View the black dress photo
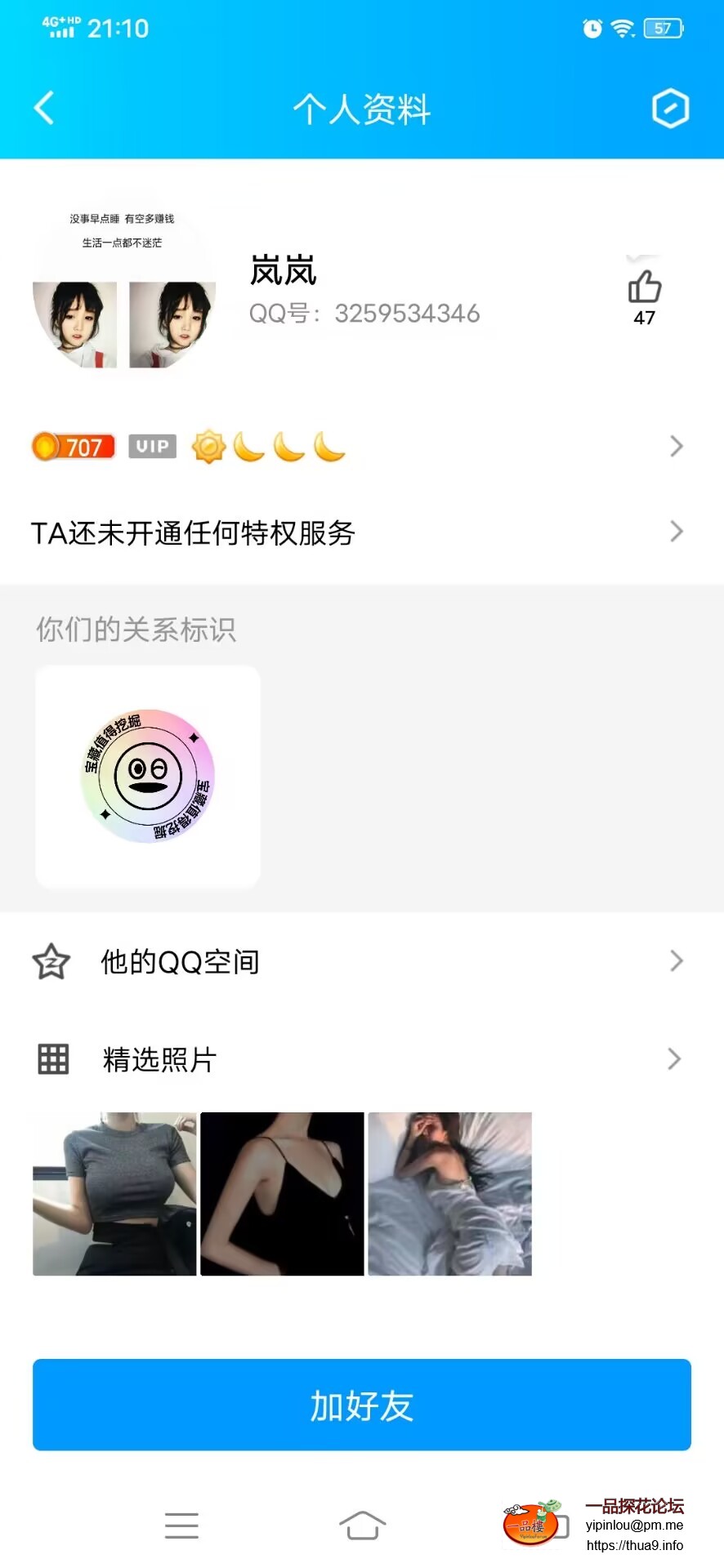 (282, 1193)
